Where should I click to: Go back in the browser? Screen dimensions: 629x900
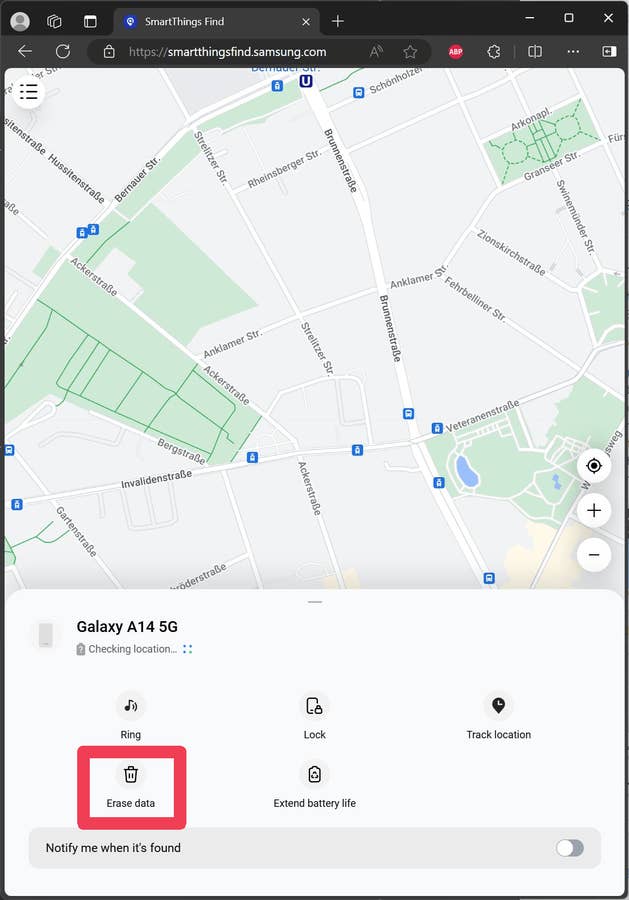coord(25,52)
